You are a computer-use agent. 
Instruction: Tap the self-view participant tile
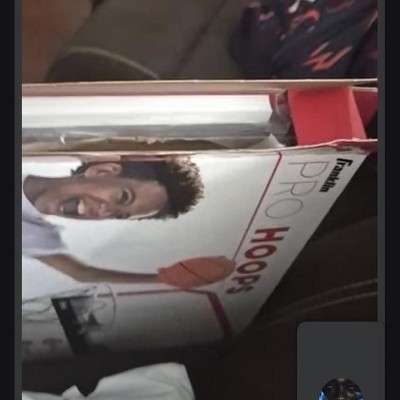[x=341, y=361]
